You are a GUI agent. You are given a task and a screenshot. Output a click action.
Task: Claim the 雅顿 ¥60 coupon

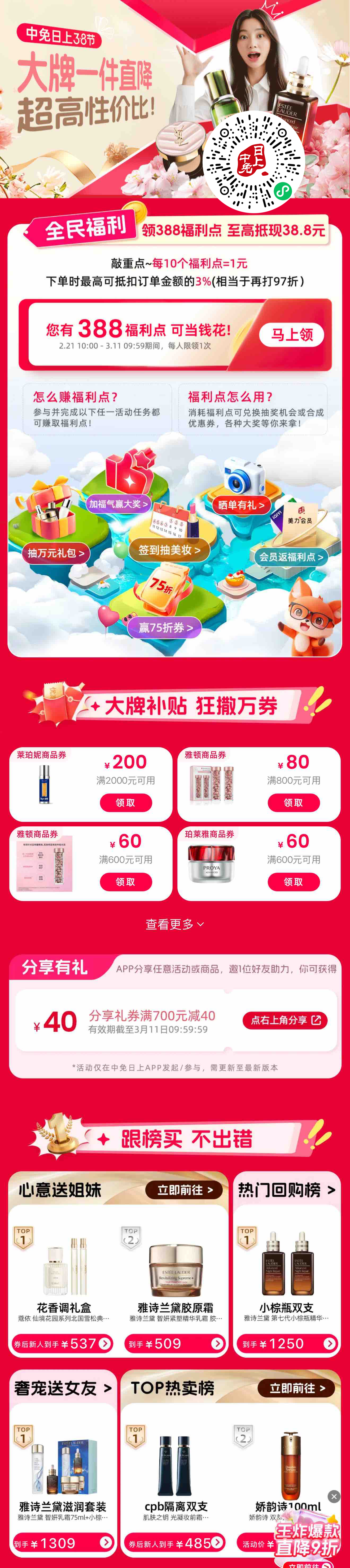(126, 881)
